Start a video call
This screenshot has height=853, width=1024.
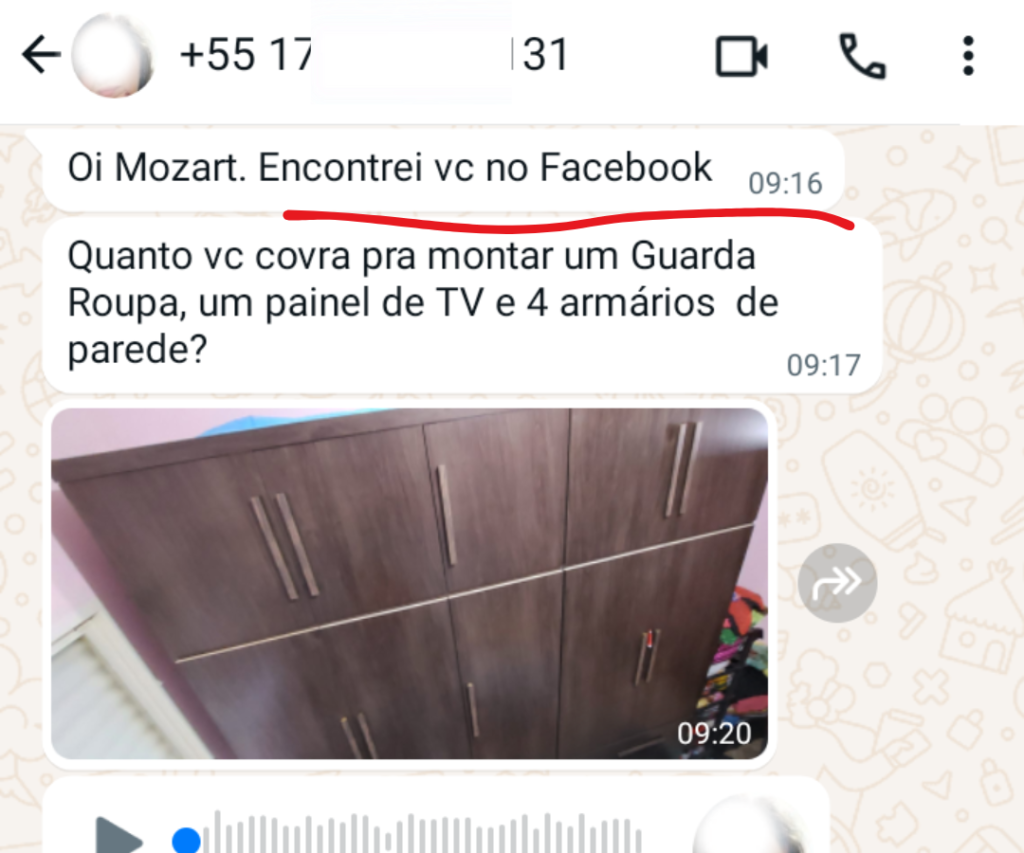click(x=741, y=57)
